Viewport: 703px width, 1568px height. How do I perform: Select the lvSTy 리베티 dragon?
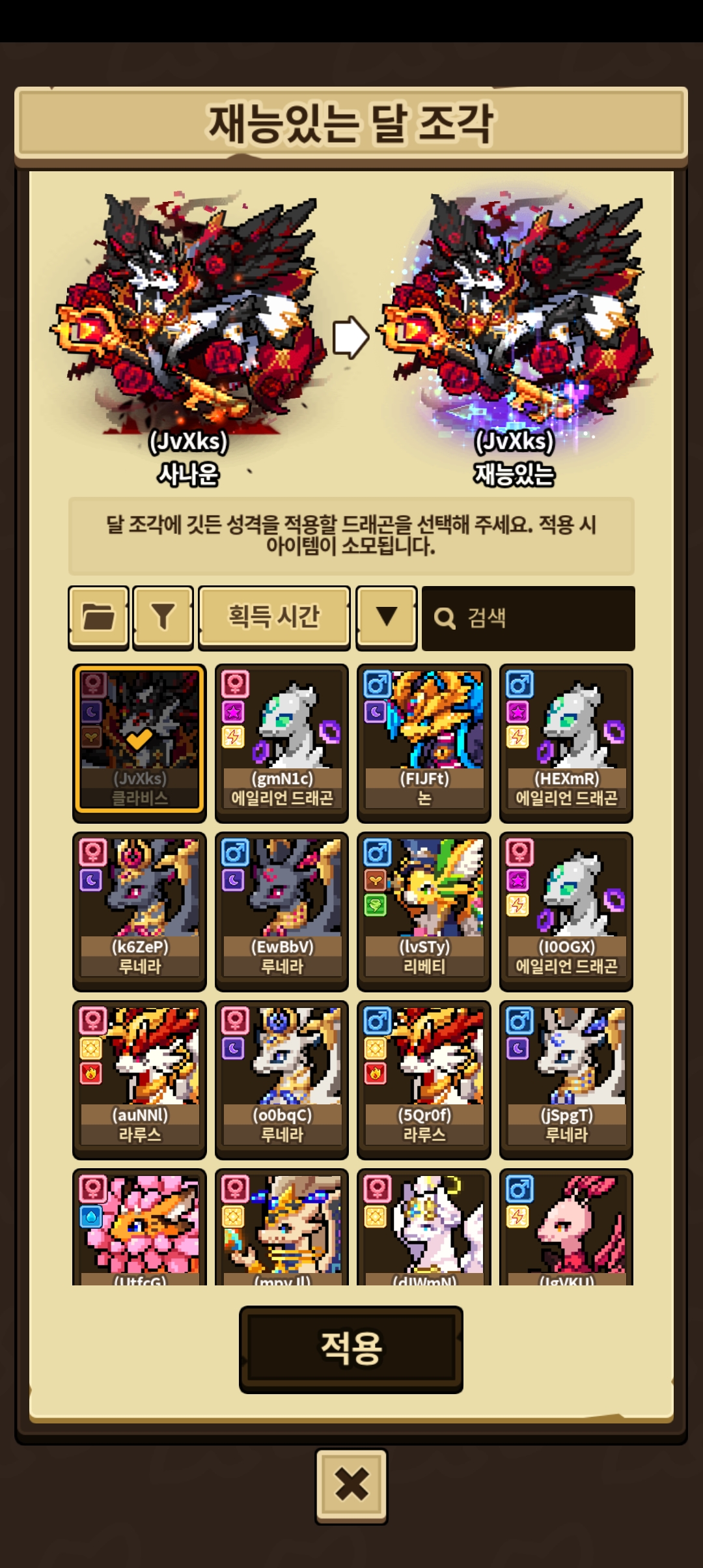point(424,910)
